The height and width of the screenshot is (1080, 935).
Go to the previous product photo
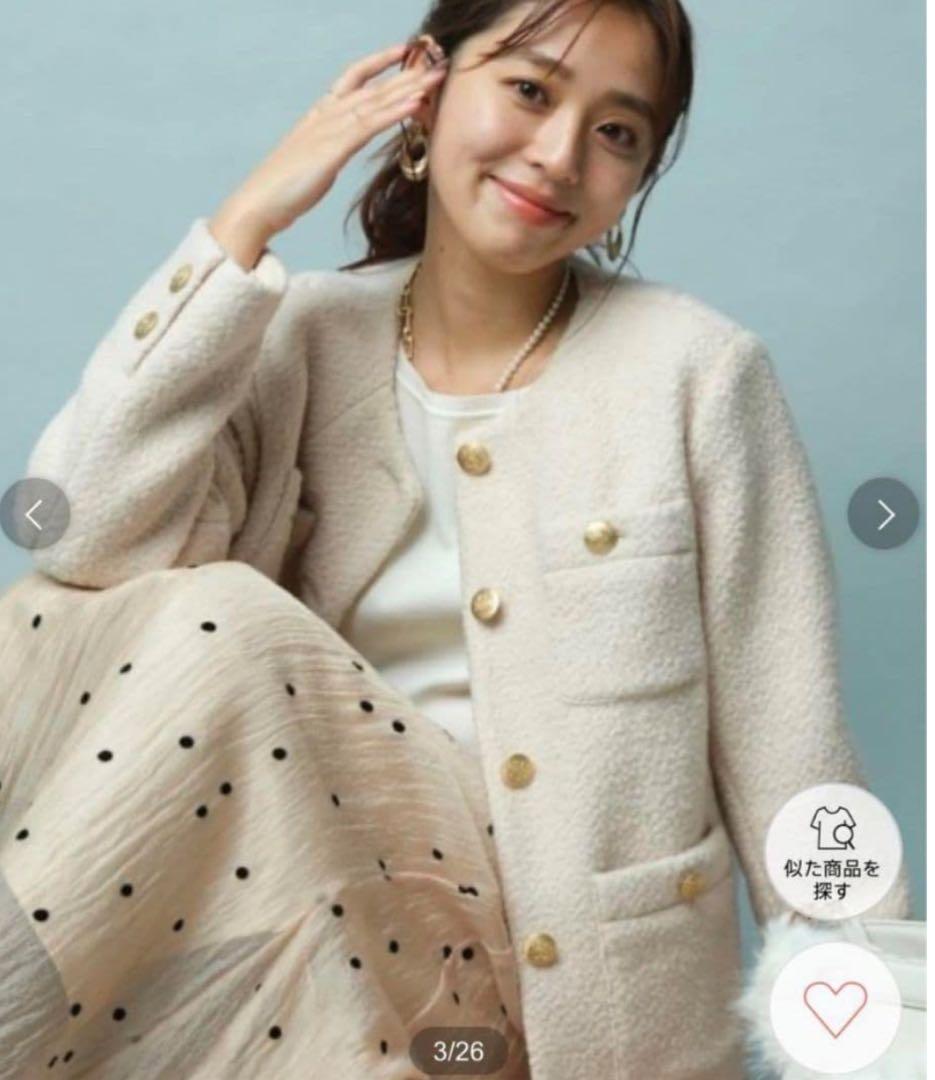pos(35,514)
